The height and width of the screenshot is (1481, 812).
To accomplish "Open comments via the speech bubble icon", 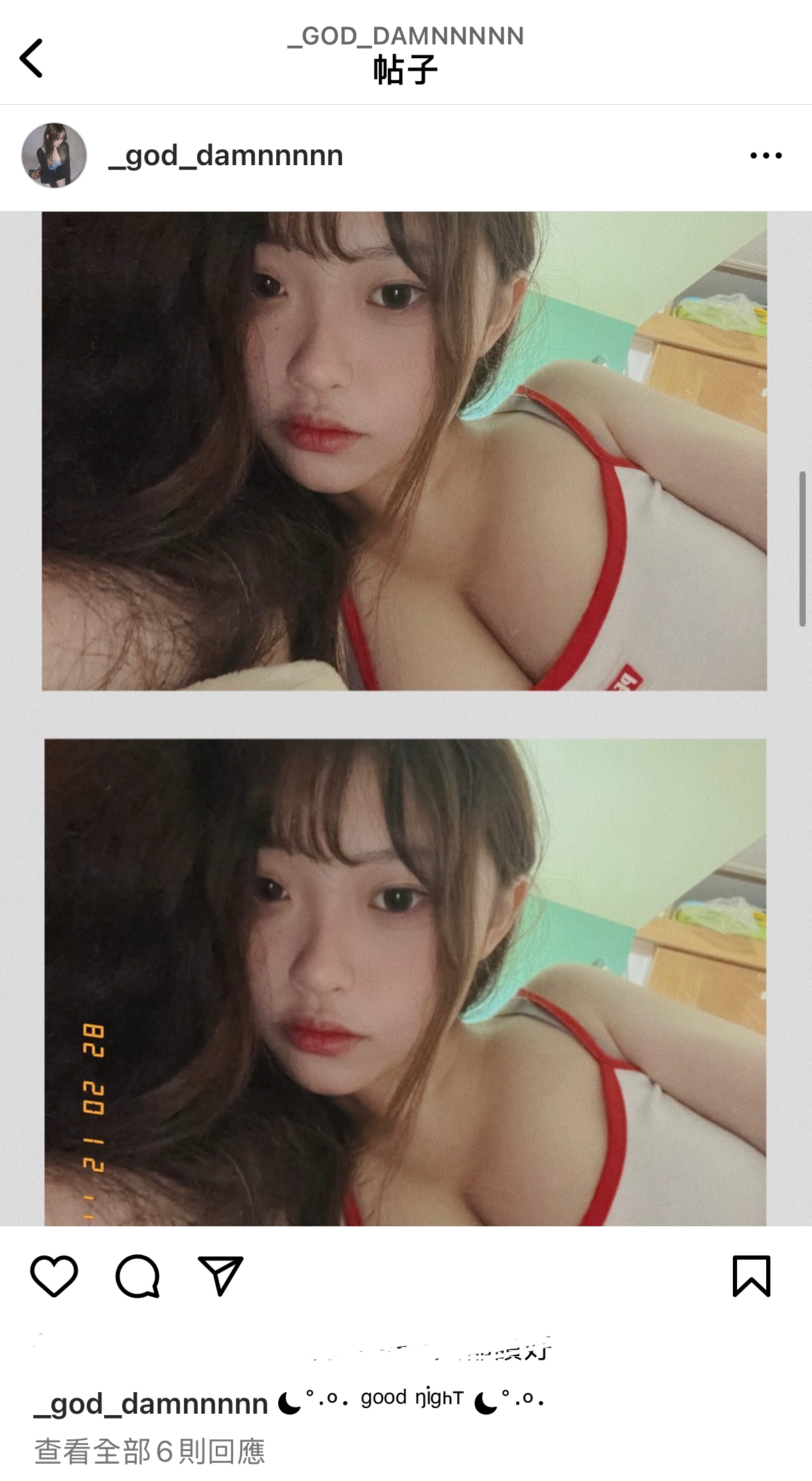I will point(137,1276).
